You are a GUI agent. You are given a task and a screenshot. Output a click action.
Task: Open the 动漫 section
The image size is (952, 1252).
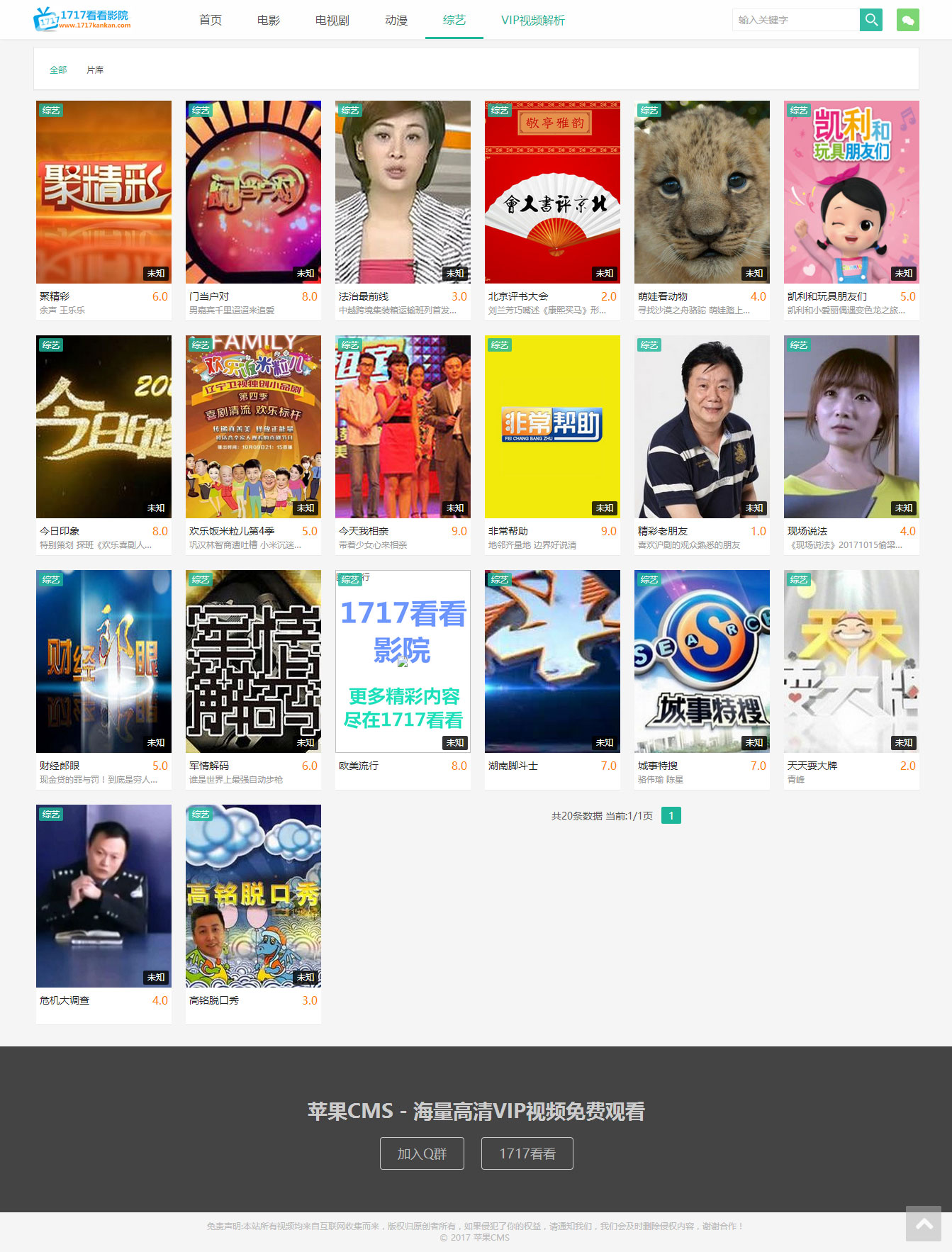pyautogui.click(x=397, y=21)
